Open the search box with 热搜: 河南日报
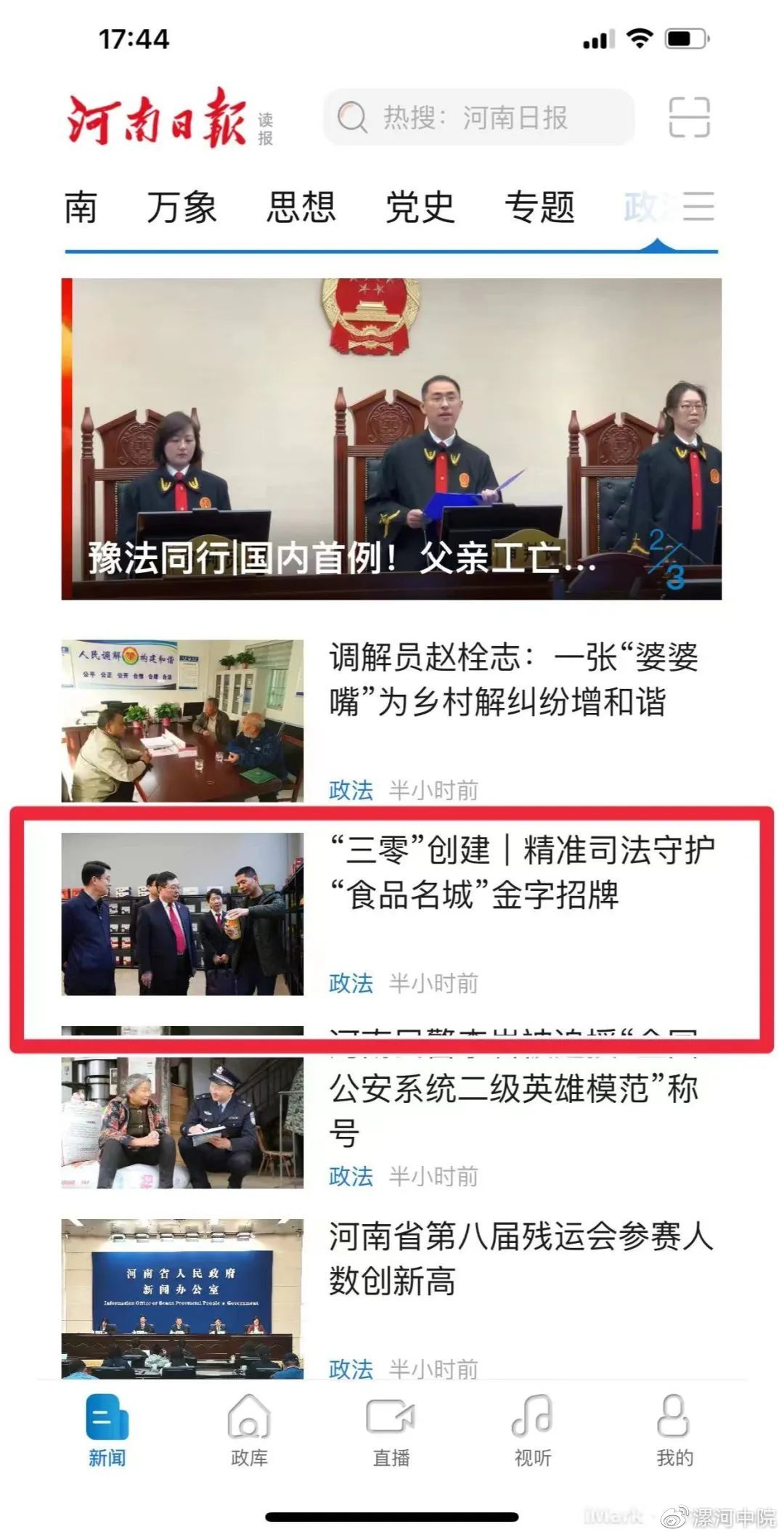The image size is (784, 1537). pyautogui.click(x=479, y=118)
